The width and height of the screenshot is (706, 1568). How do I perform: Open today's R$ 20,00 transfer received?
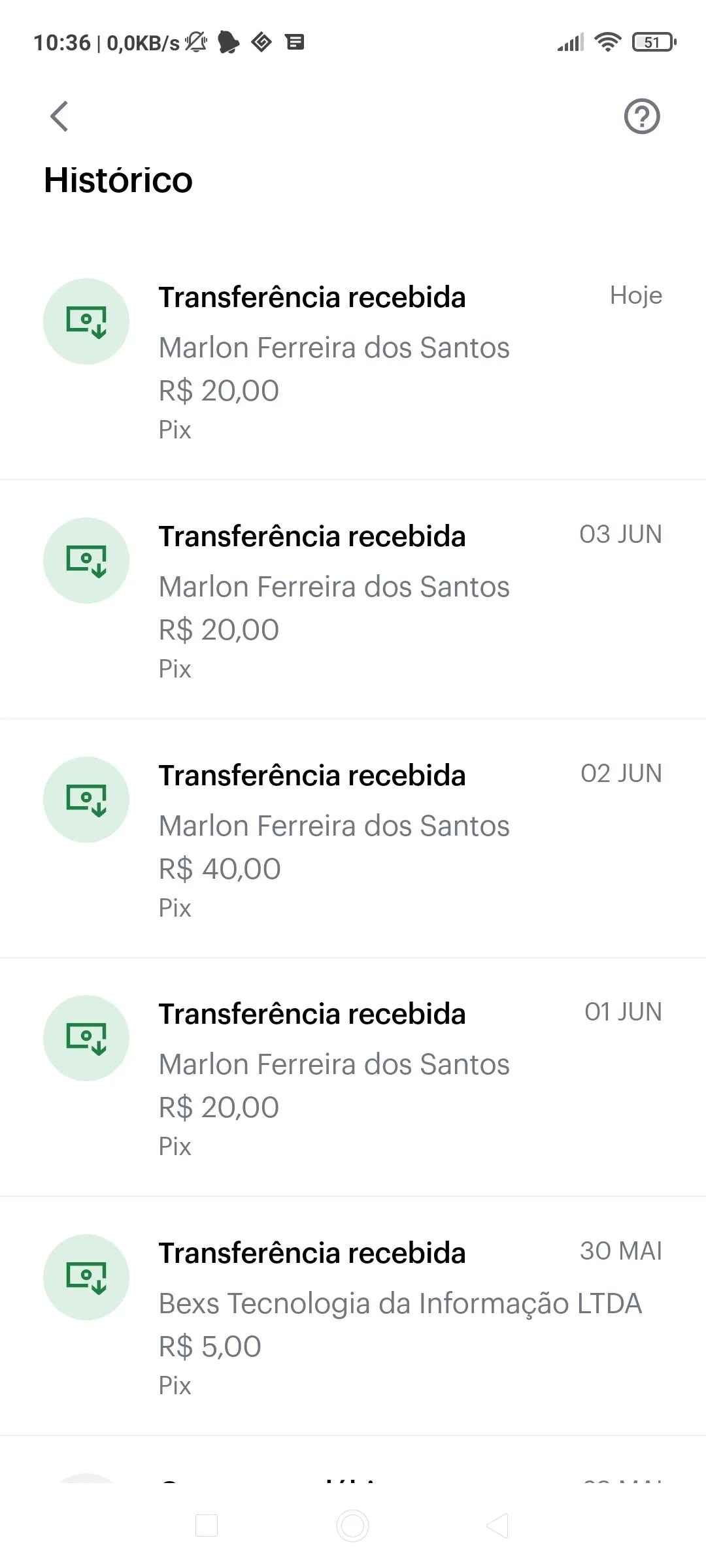[353, 361]
